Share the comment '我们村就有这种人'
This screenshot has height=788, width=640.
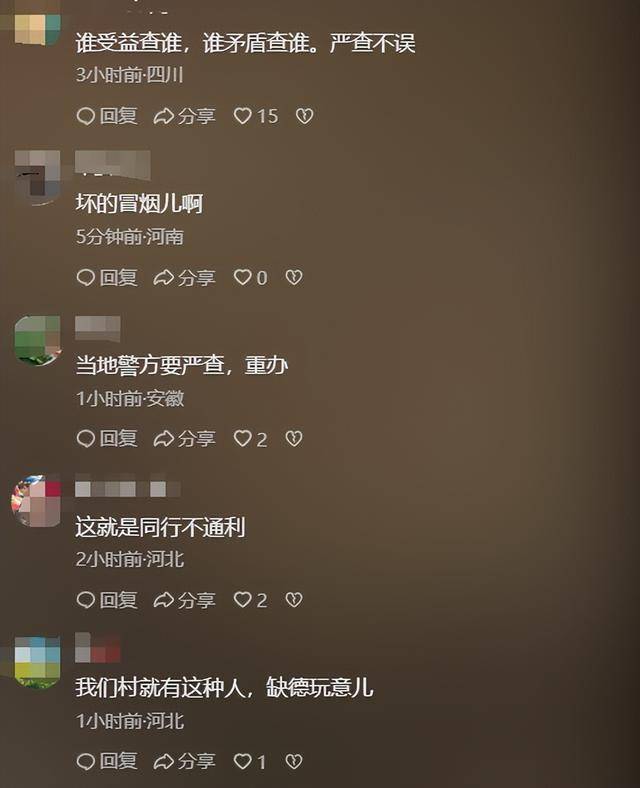tap(185, 761)
